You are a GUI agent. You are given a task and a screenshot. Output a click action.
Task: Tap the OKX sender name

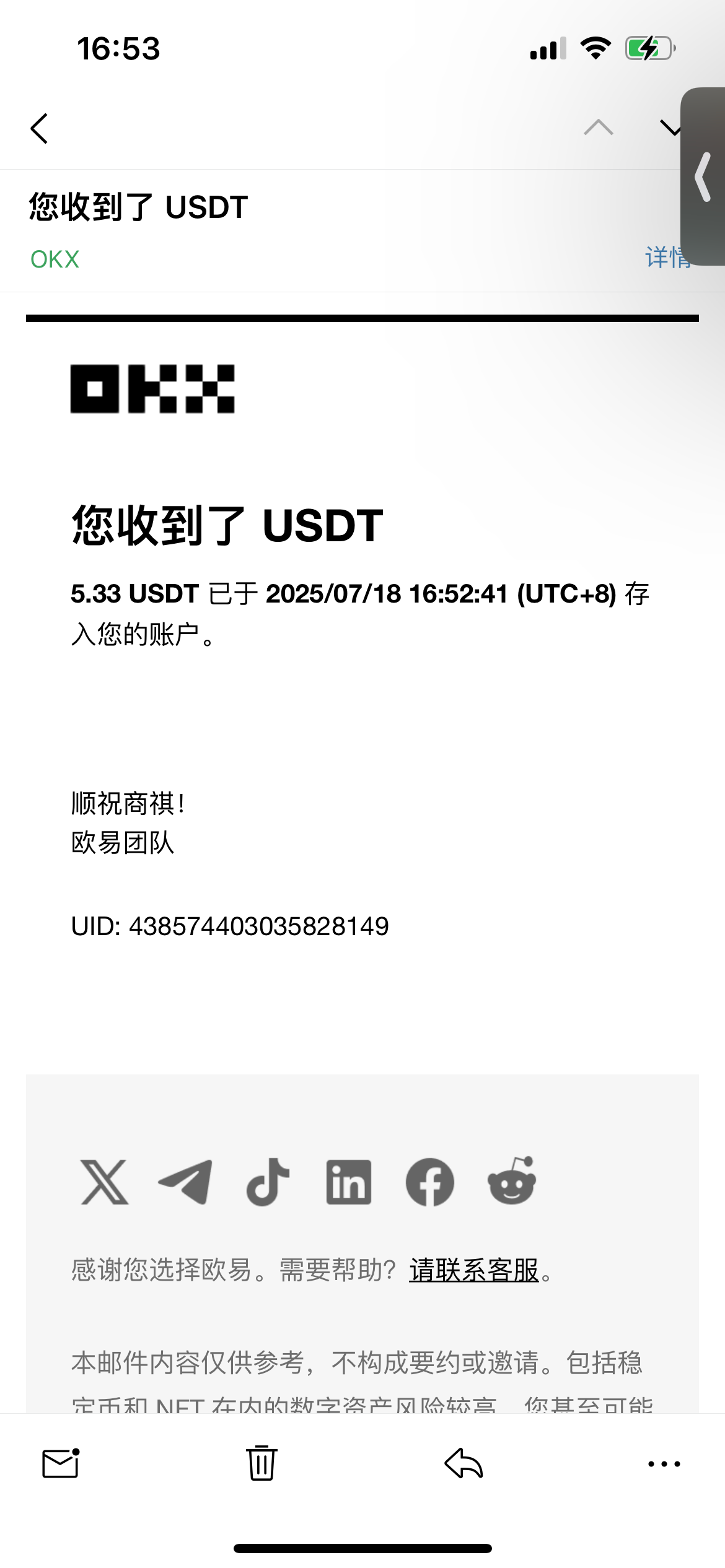pyautogui.click(x=55, y=259)
